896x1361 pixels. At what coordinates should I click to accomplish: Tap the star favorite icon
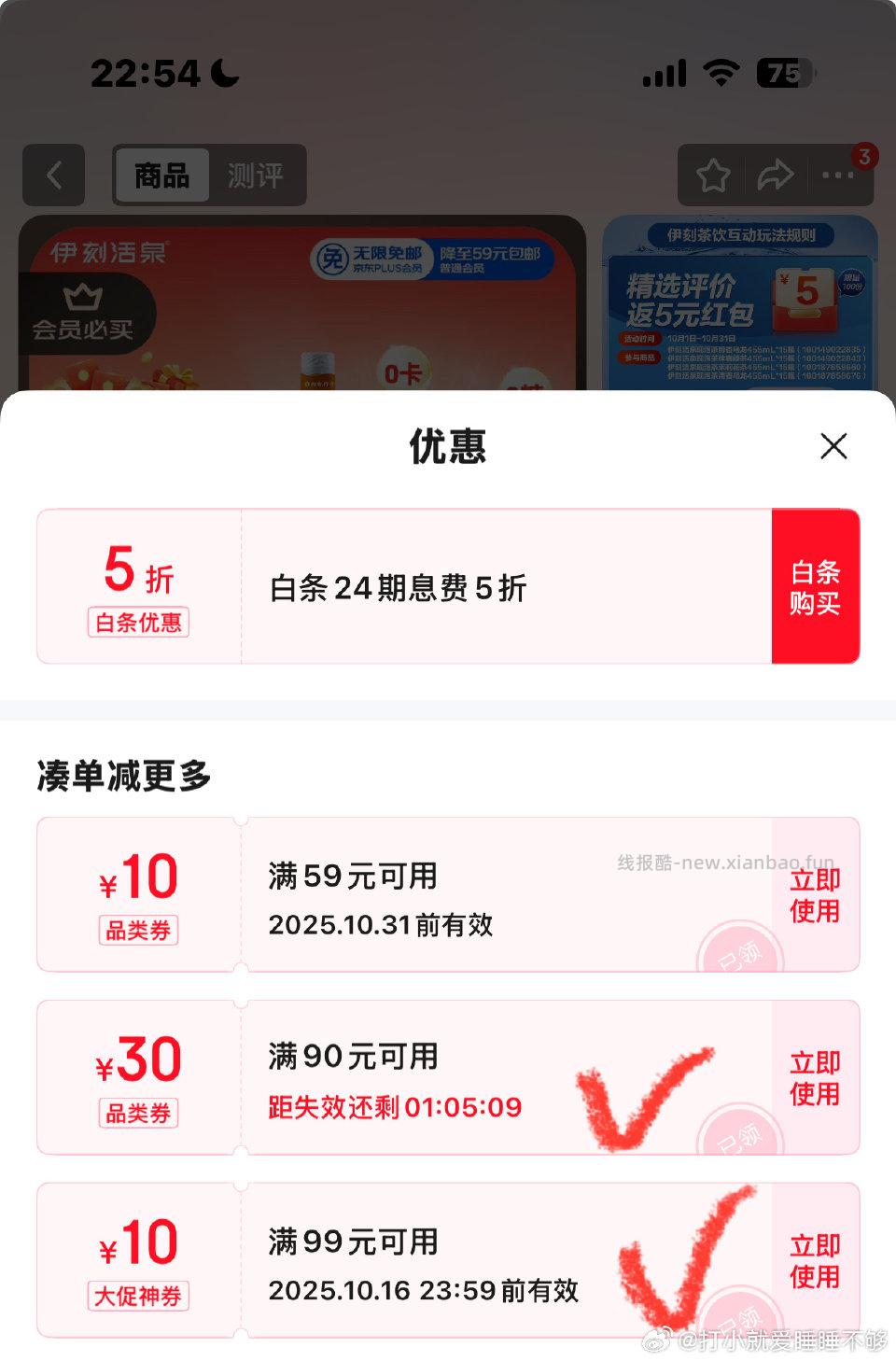coord(712,175)
